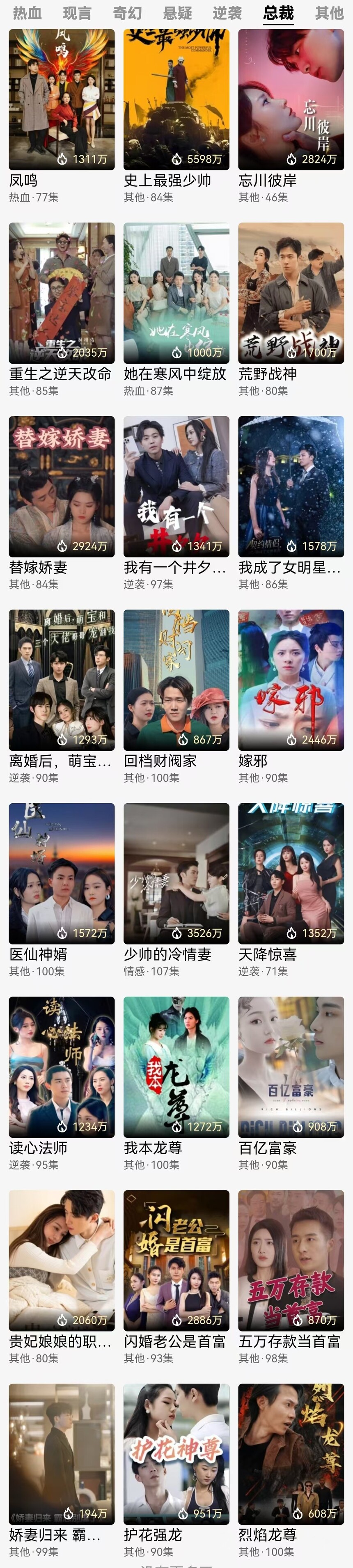This screenshot has width=353, height=1568.
Task: Select the 现言 category tab
Action: point(77,13)
